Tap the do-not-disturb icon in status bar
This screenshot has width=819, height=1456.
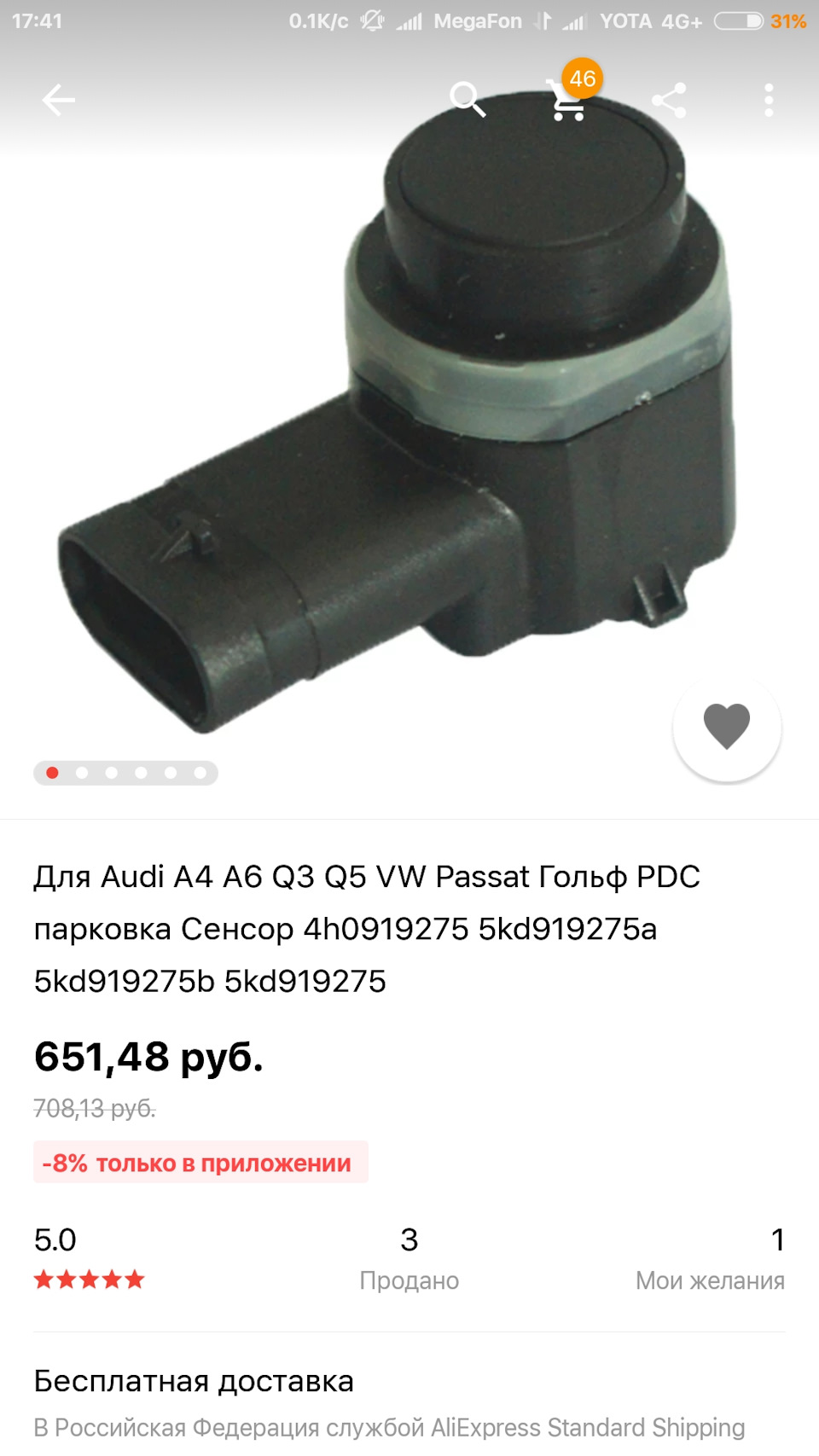coord(371,20)
